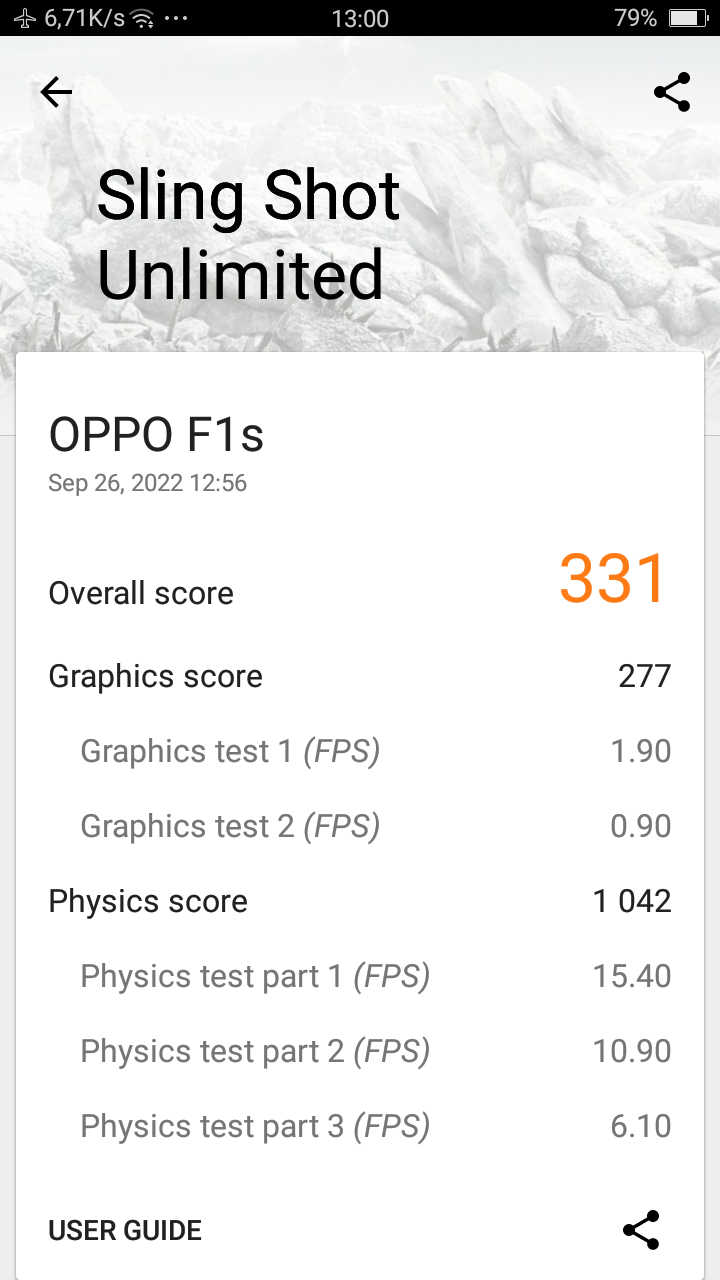Open the USER GUIDE

tap(125, 1230)
